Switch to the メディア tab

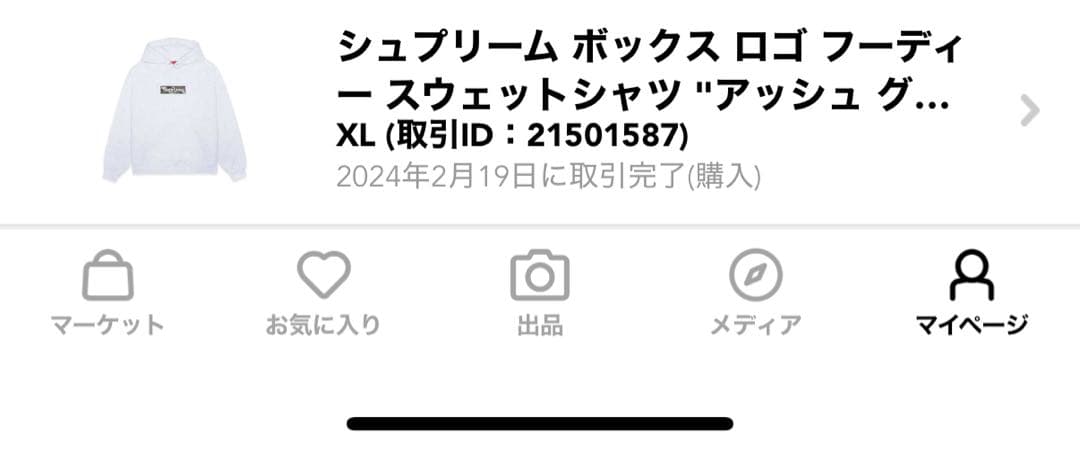point(755,293)
